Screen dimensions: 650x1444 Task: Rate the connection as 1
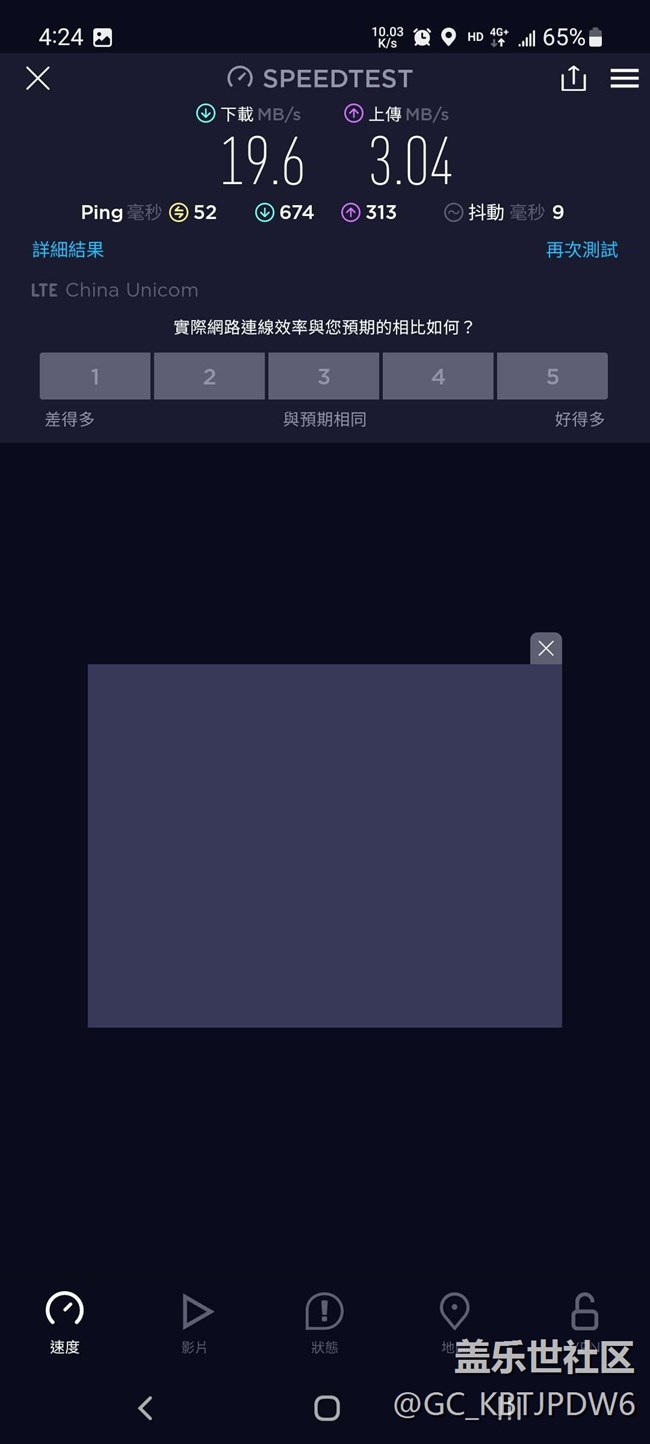[x=95, y=377]
